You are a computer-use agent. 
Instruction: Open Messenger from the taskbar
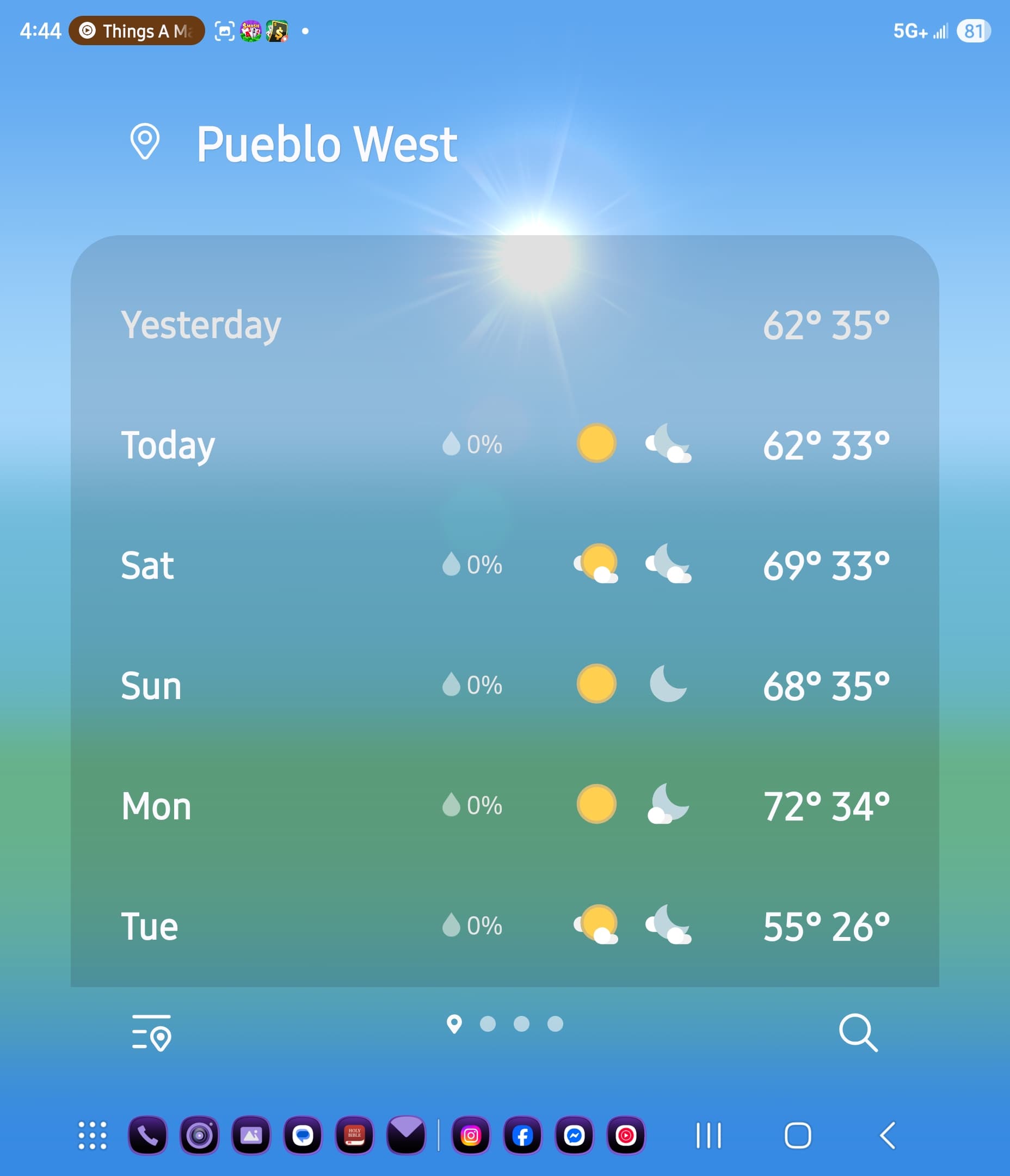(x=574, y=1136)
